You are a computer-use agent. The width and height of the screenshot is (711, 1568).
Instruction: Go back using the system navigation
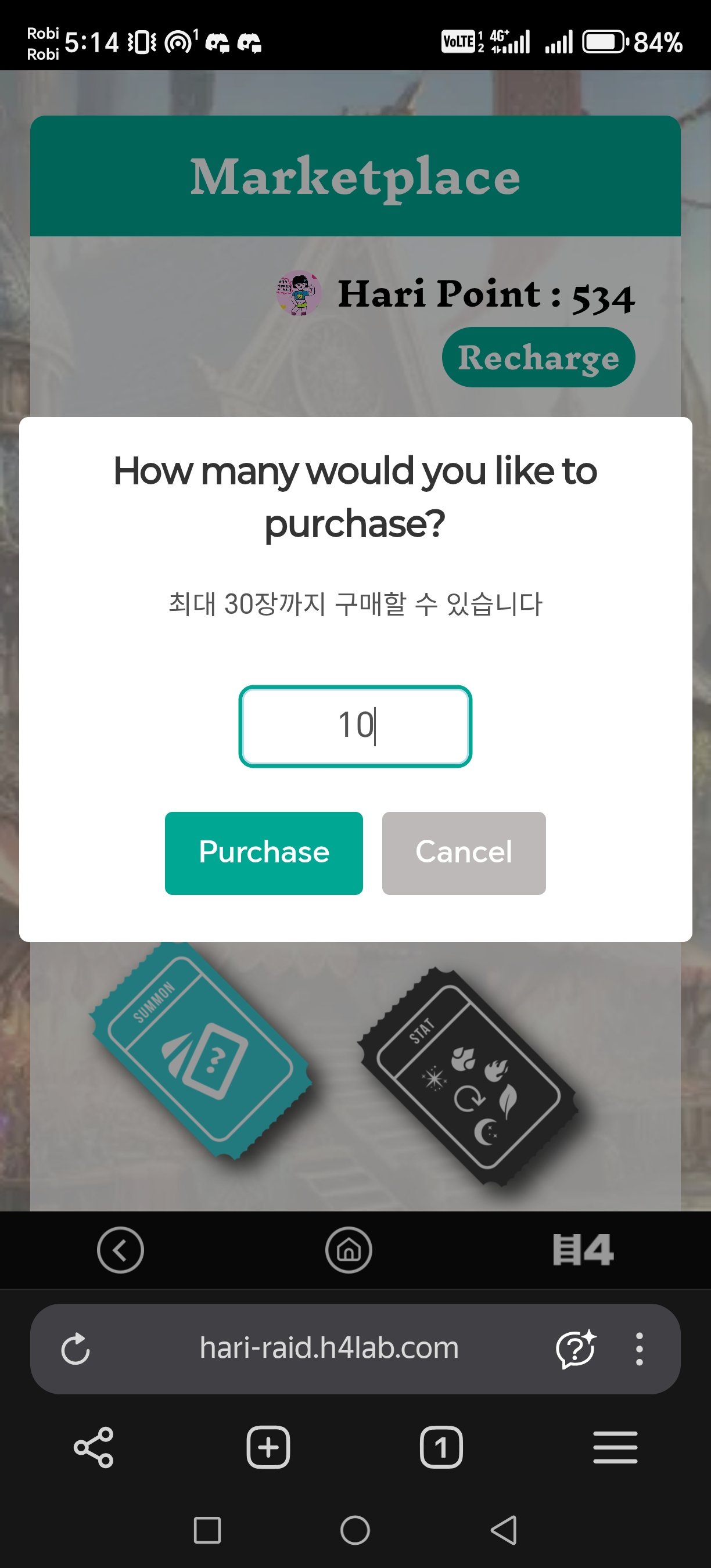504,1530
